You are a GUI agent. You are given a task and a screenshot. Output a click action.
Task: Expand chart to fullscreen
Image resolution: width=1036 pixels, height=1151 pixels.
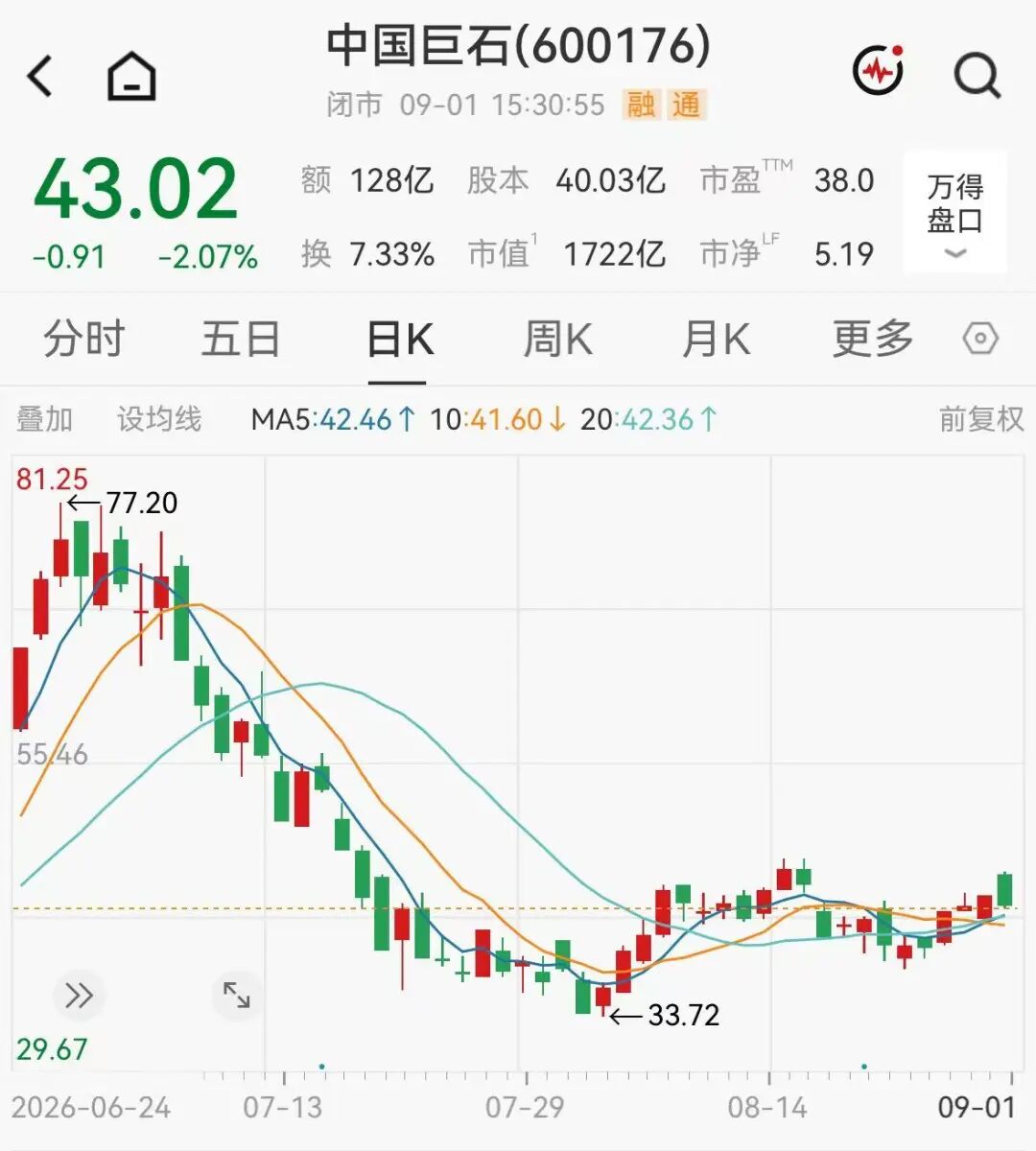click(236, 995)
